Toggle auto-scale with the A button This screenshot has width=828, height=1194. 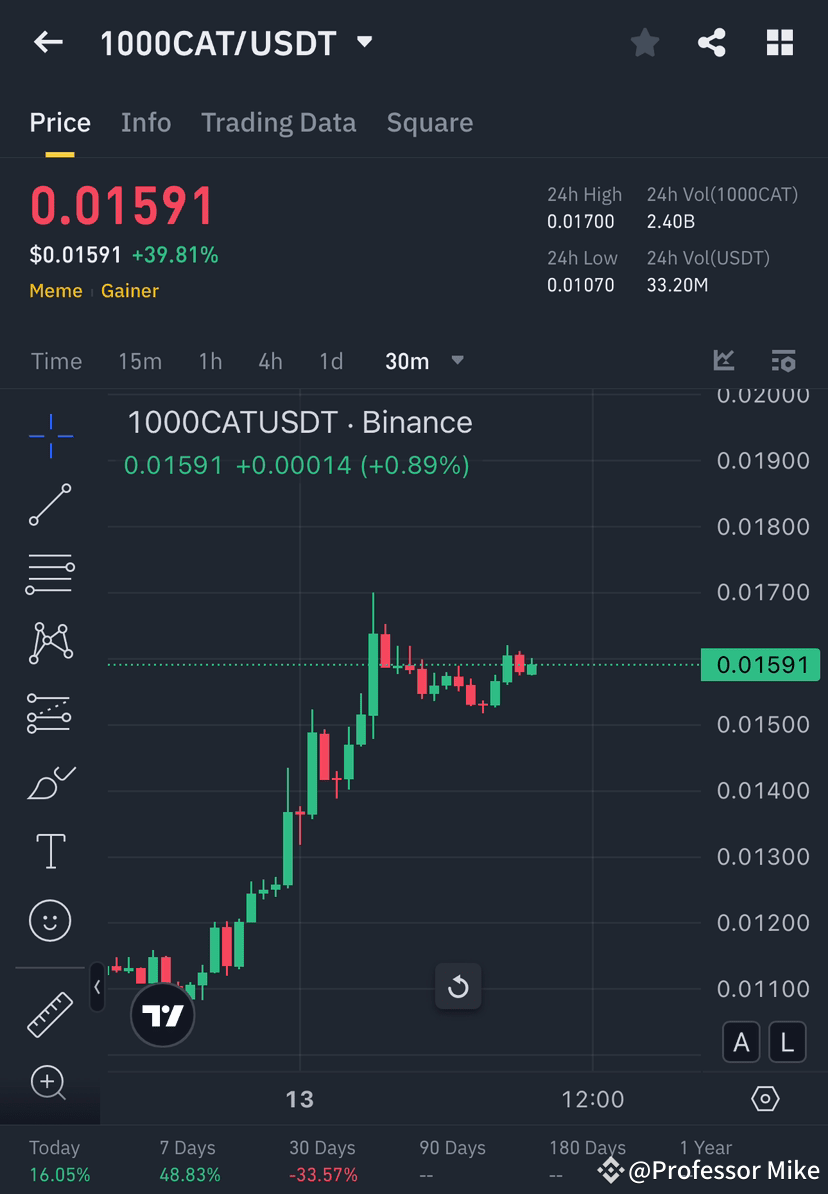(741, 1041)
